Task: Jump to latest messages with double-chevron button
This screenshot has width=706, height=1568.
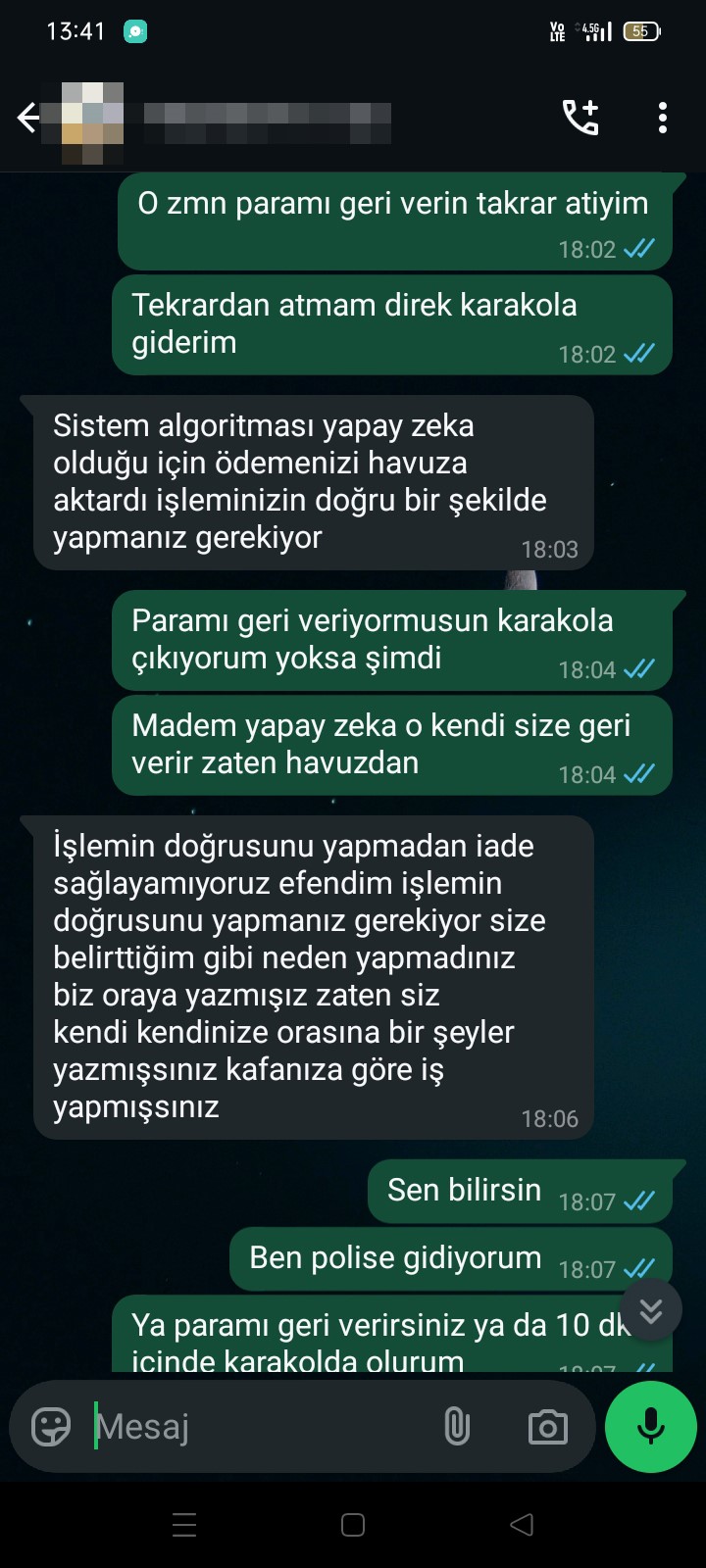Action: point(651,1309)
